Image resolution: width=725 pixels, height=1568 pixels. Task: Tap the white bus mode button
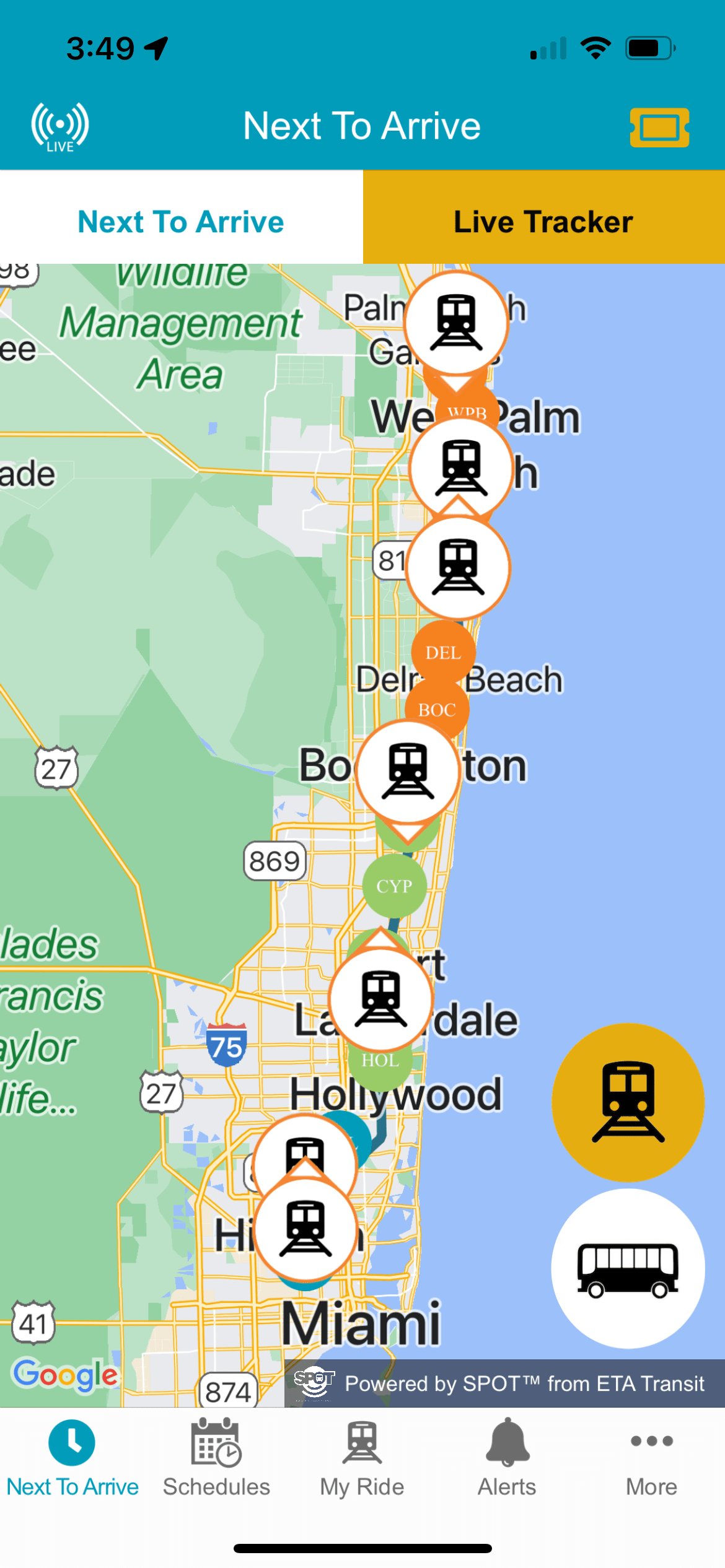(628, 1268)
